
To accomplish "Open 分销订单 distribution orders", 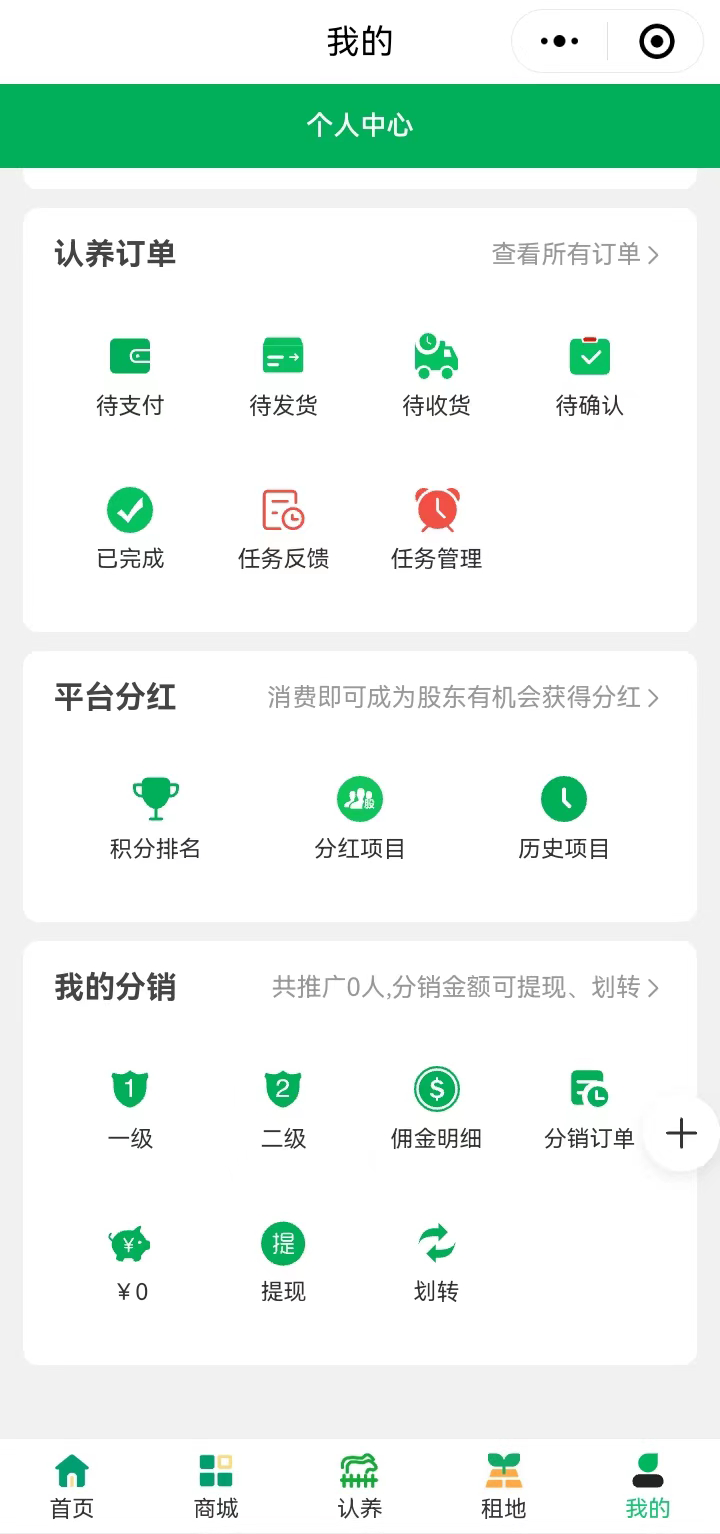I will 589,1110.
